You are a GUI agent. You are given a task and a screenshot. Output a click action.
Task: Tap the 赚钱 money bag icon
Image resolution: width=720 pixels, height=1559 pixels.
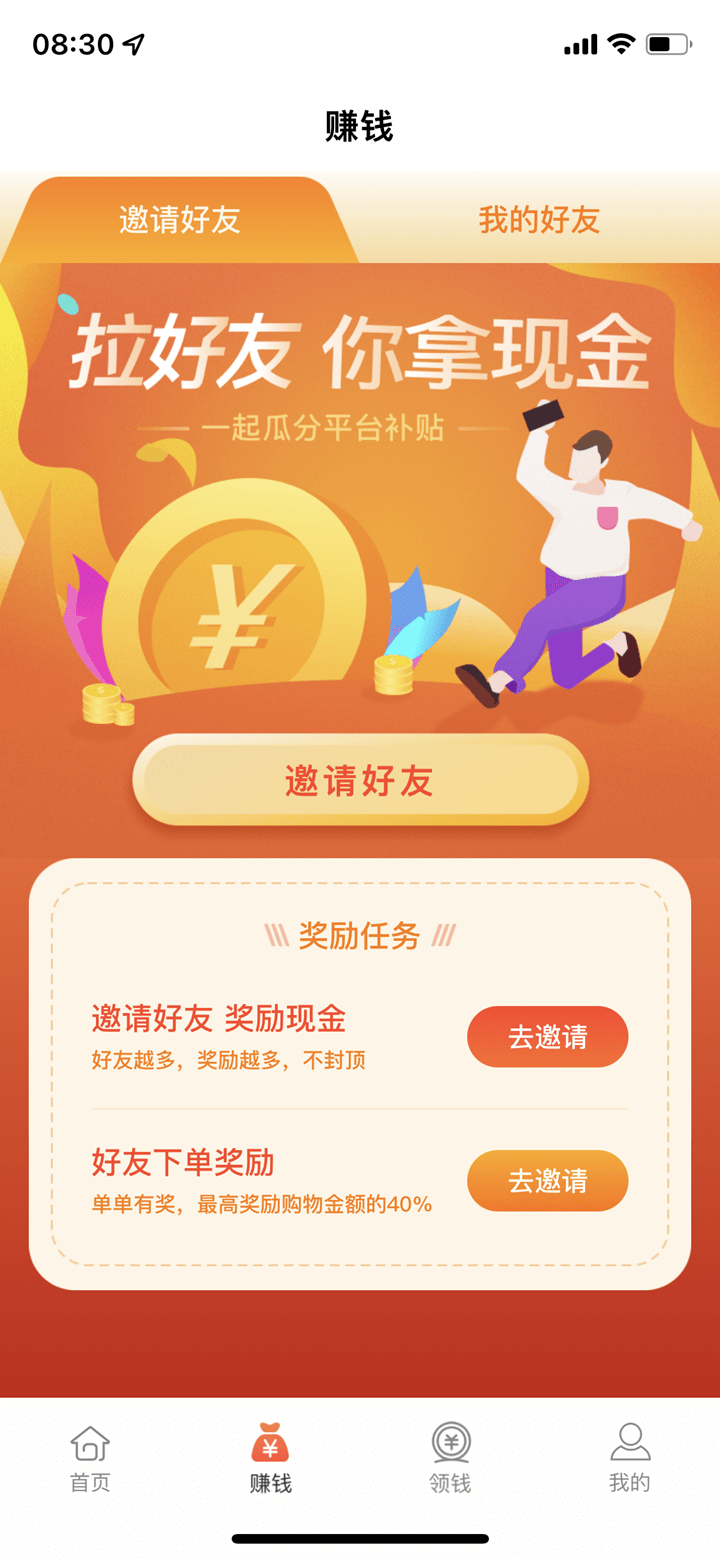point(268,1443)
